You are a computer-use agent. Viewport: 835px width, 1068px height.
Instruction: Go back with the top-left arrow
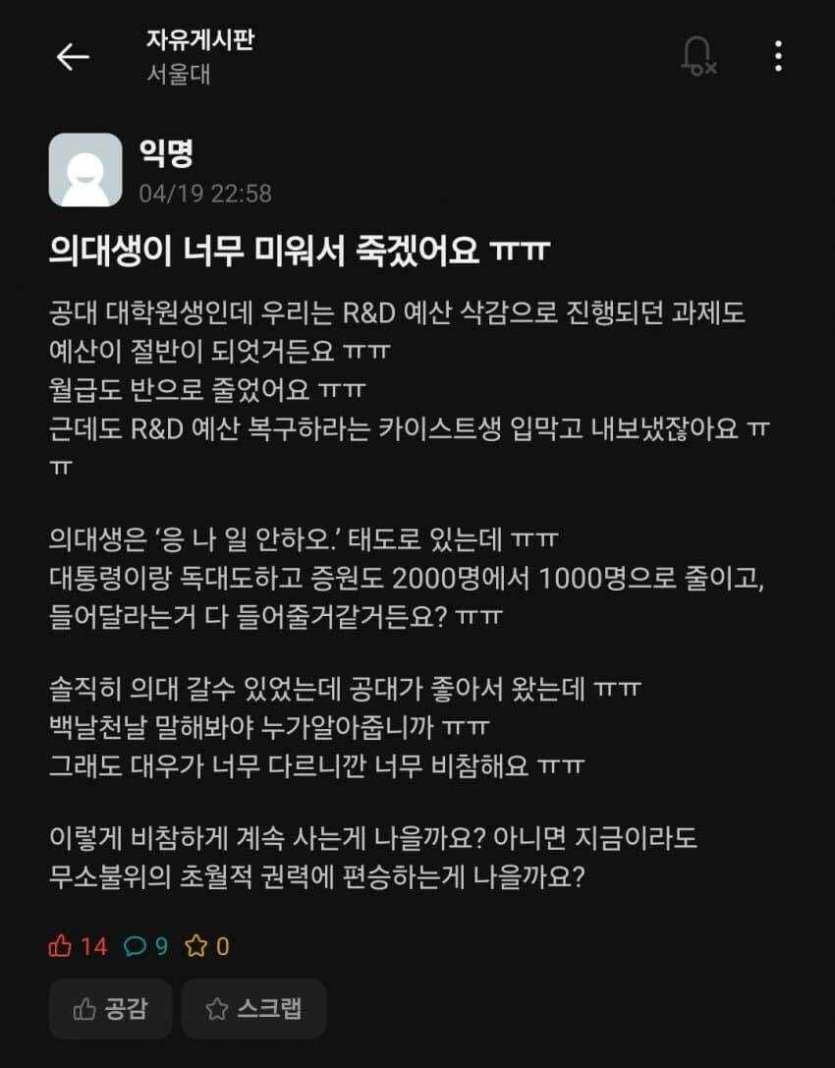click(72, 58)
